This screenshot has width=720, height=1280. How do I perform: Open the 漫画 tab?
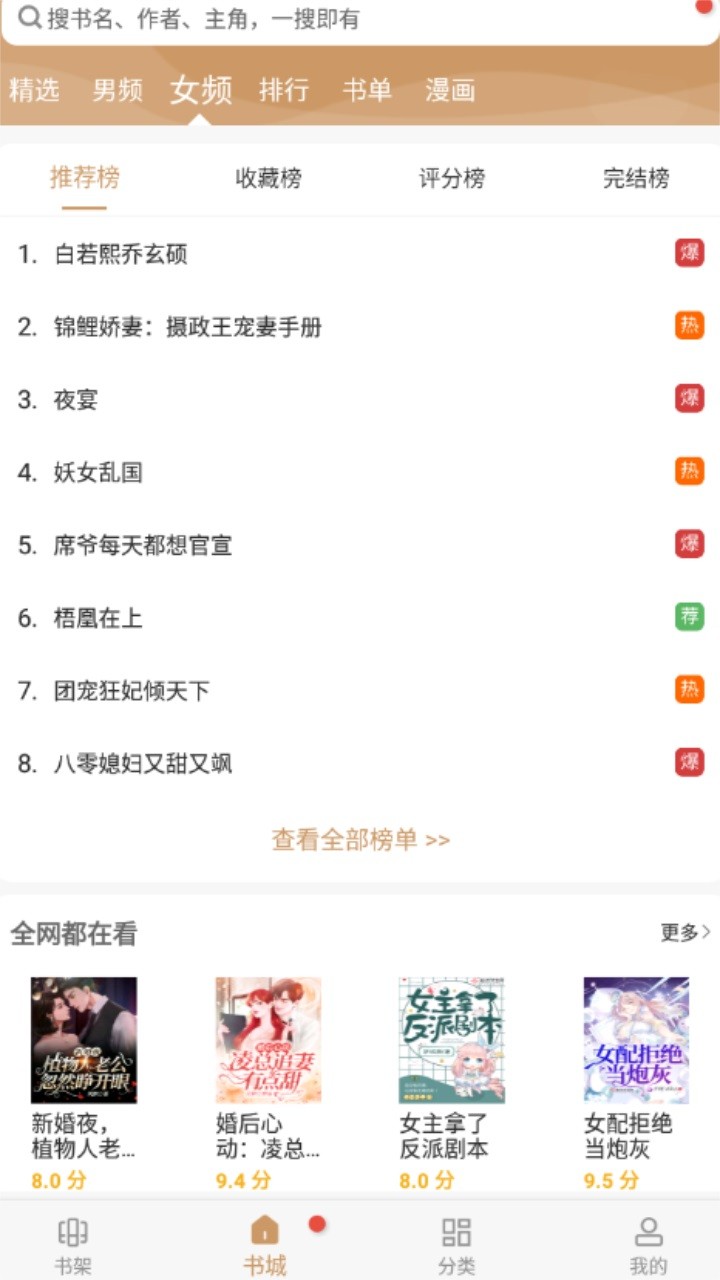coord(448,90)
